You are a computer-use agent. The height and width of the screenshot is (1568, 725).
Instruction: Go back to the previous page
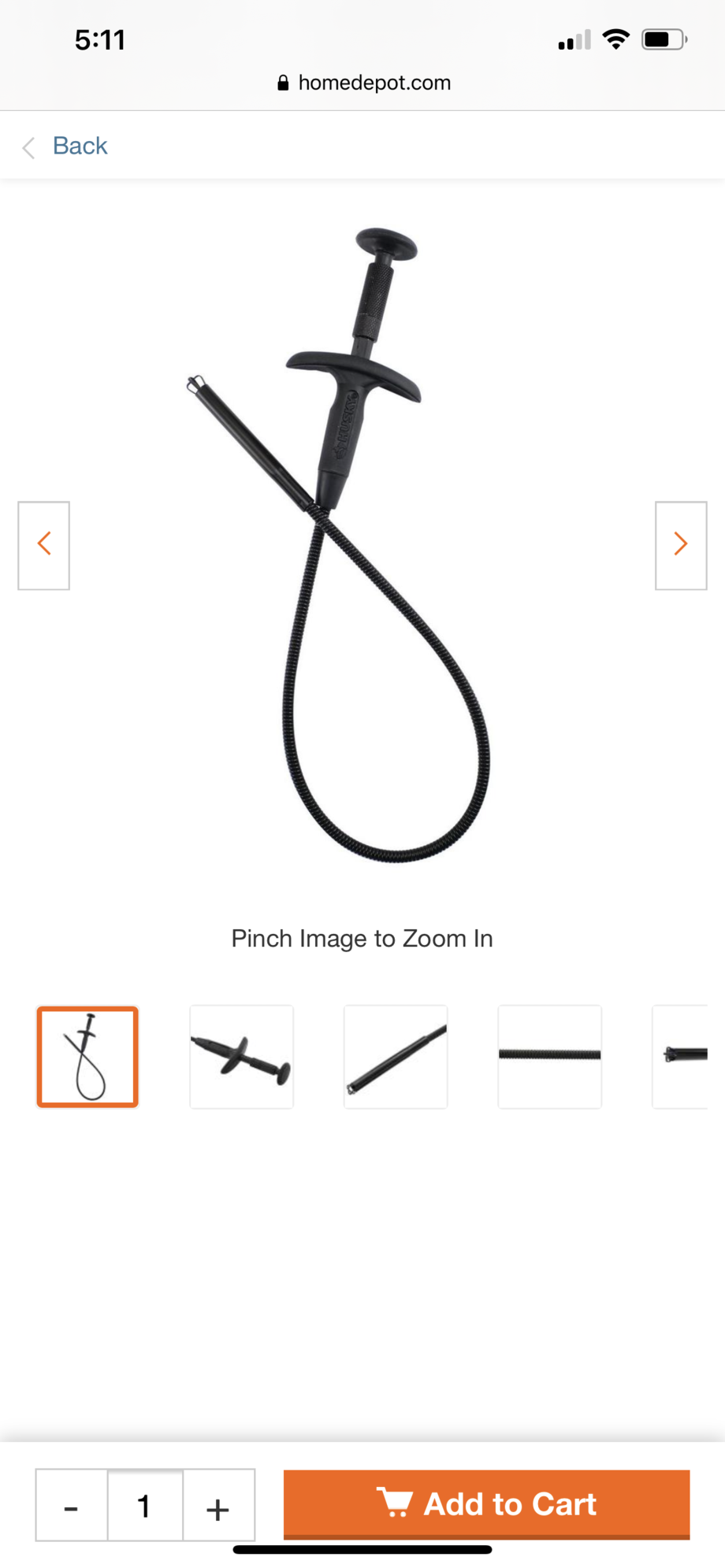coord(66,146)
